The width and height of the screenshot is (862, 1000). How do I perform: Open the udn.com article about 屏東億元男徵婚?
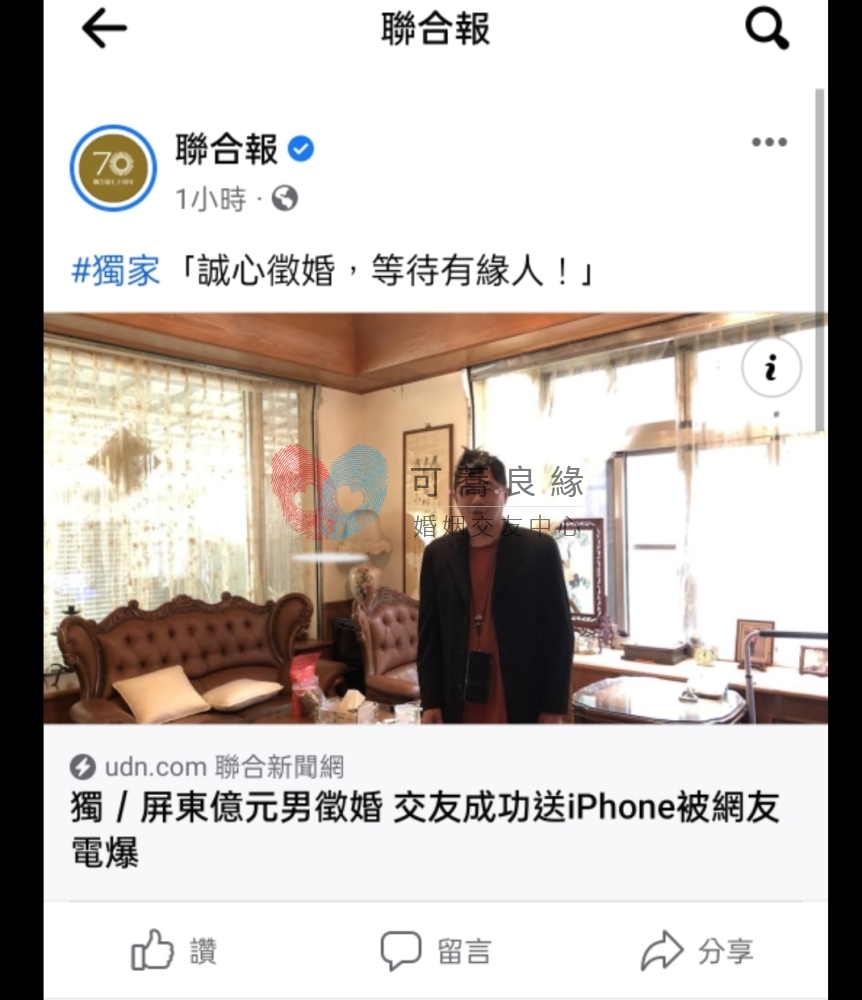(x=425, y=823)
